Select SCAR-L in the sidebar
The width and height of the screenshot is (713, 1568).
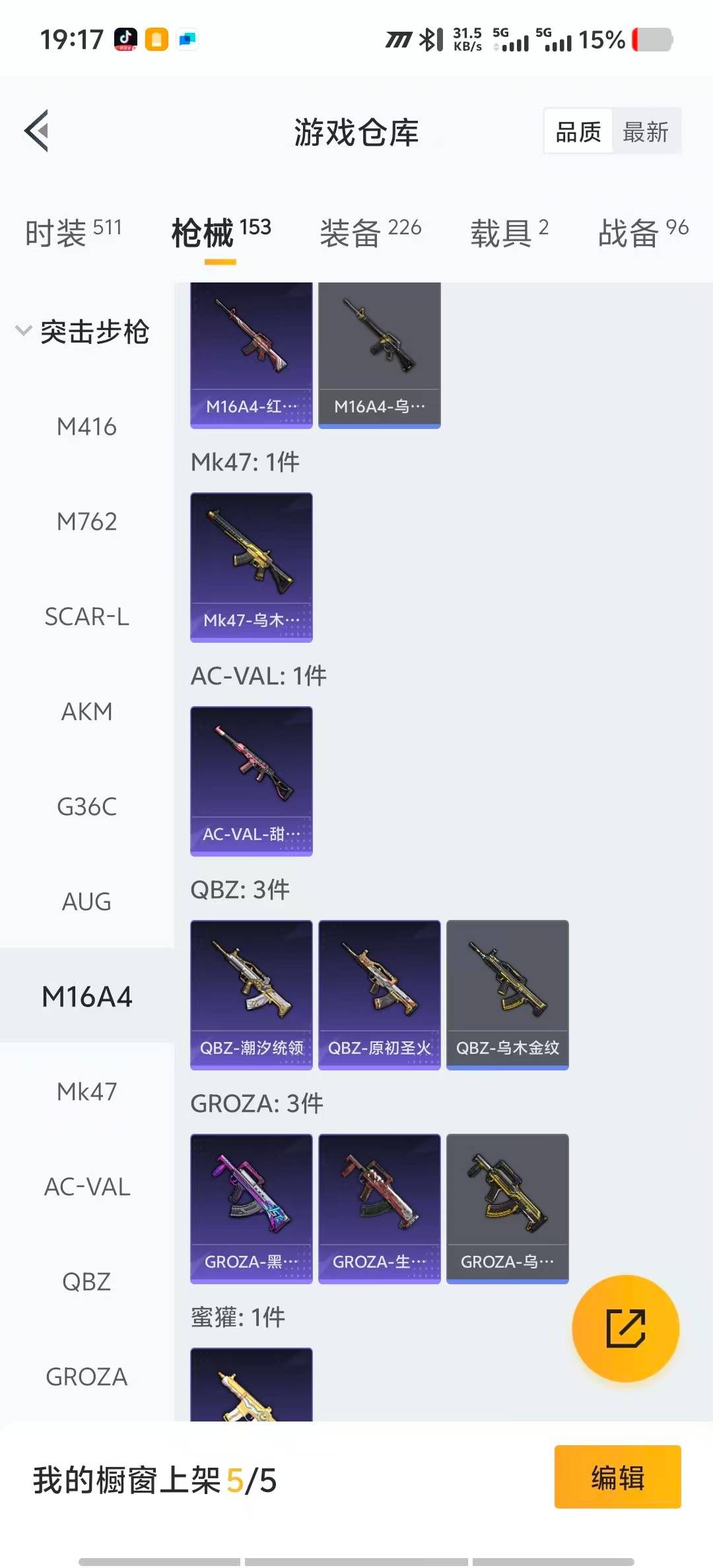click(86, 617)
